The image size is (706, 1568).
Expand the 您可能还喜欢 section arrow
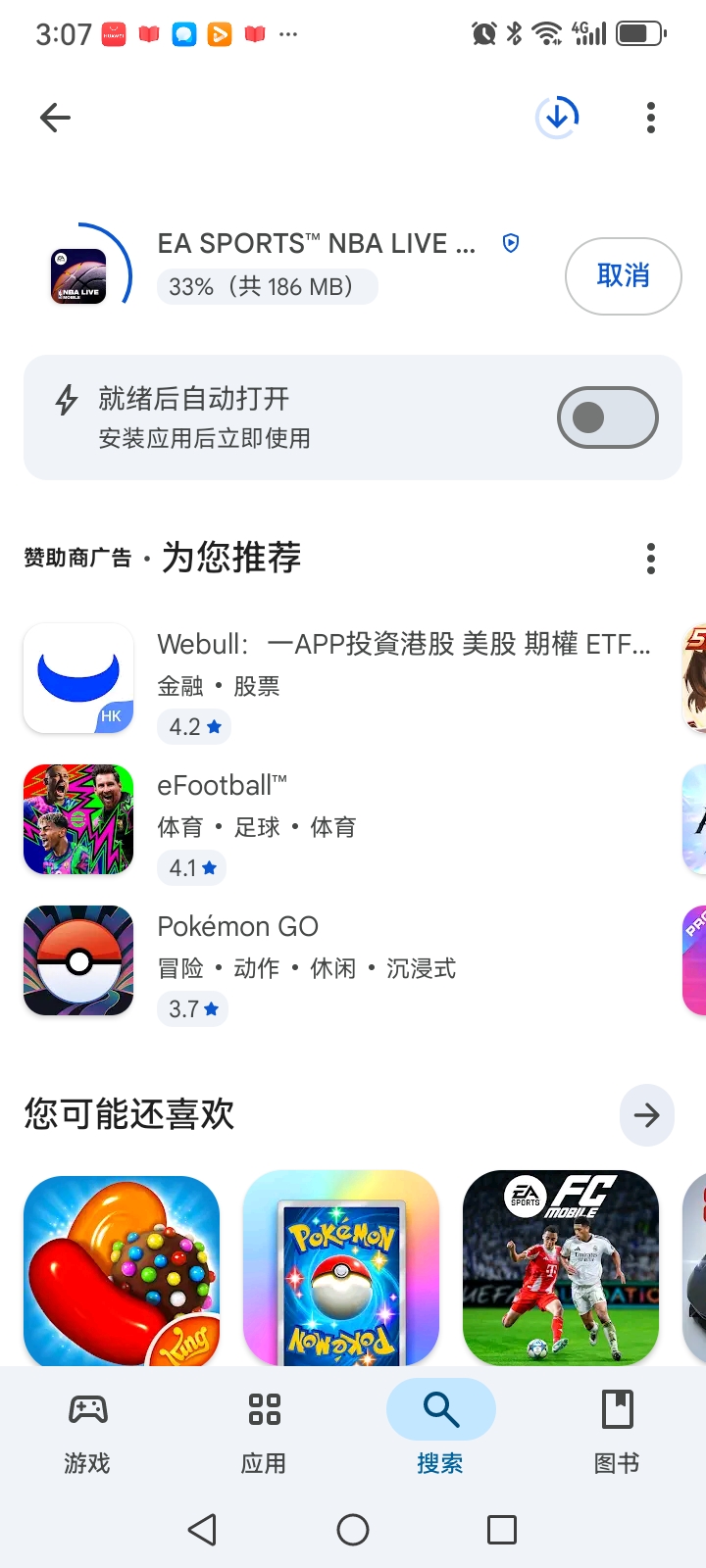click(x=646, y=1115)
